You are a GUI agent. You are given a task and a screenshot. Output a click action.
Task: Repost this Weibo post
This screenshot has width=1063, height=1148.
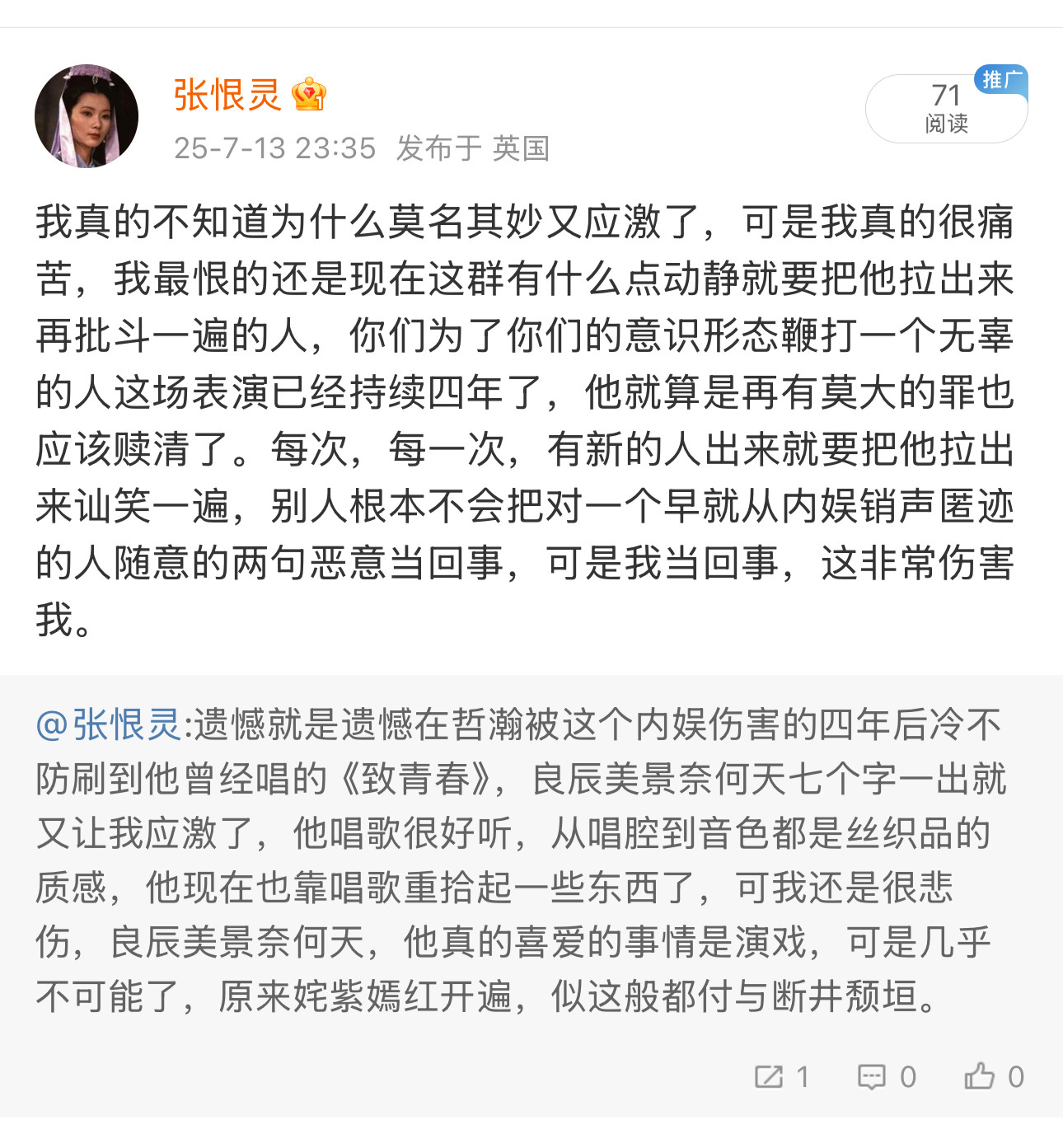pyautogui.click(x=781, y=1076)
